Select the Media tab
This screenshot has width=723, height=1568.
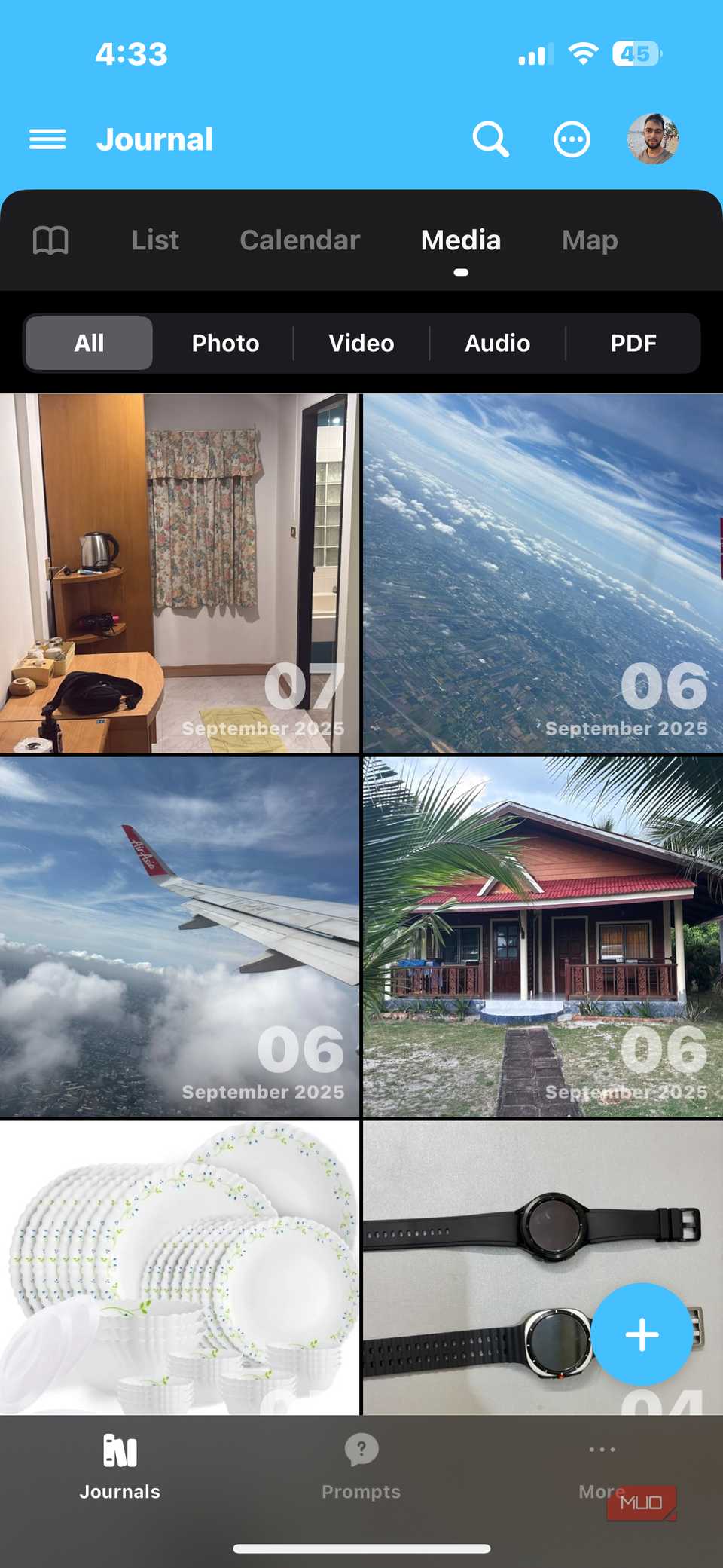tap(461, 240)
